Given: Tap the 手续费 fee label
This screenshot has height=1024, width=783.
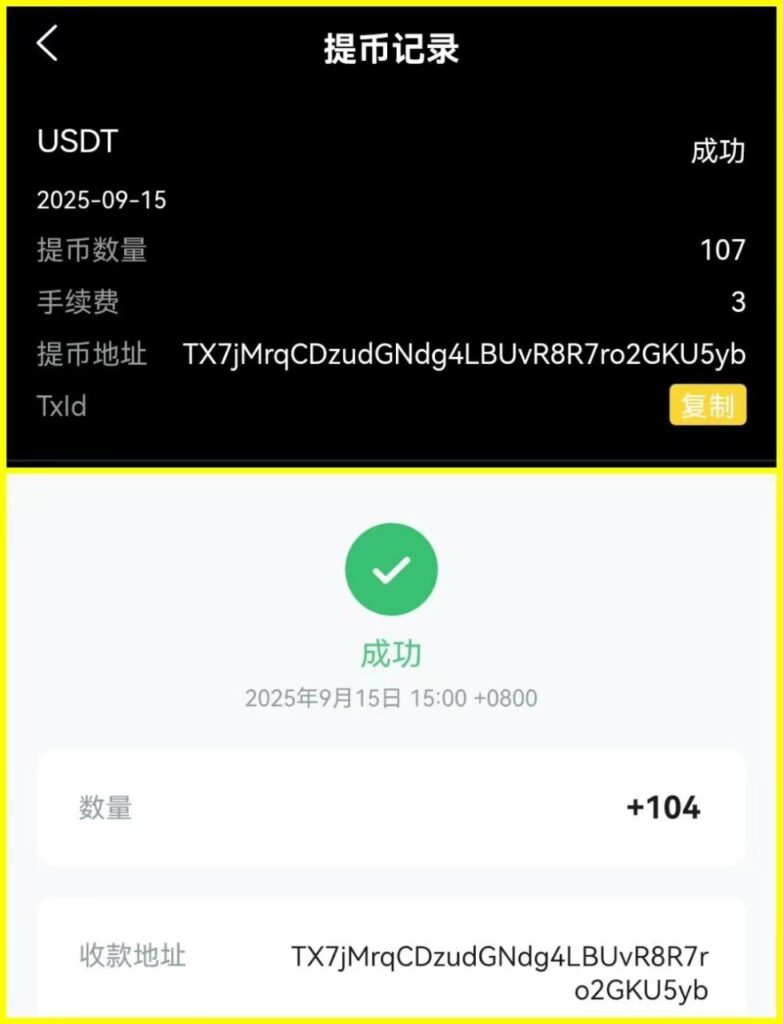Looking at the screenshot, I should (79, 302).
